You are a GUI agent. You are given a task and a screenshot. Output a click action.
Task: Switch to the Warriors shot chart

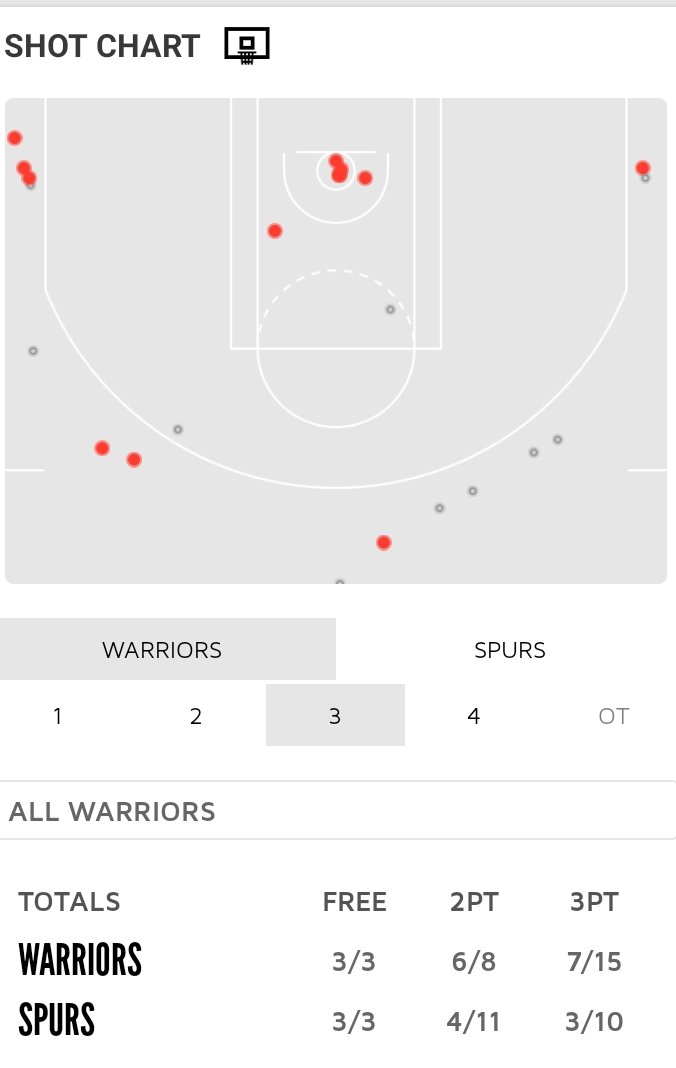point(162,650)
